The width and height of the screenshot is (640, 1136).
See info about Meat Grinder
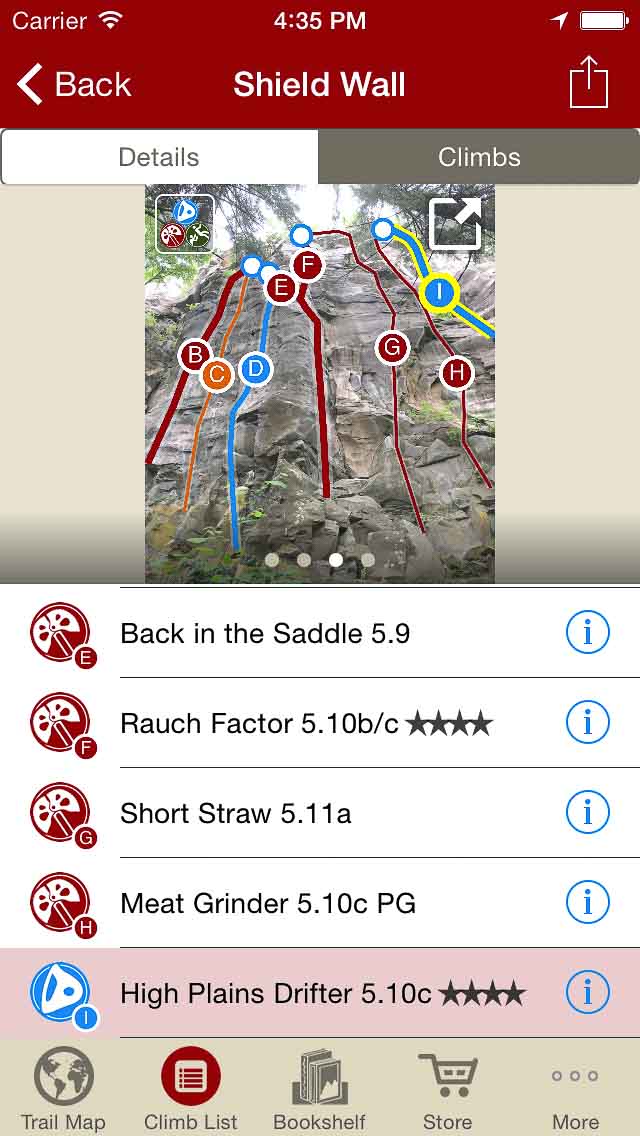[x=587, y=903]
